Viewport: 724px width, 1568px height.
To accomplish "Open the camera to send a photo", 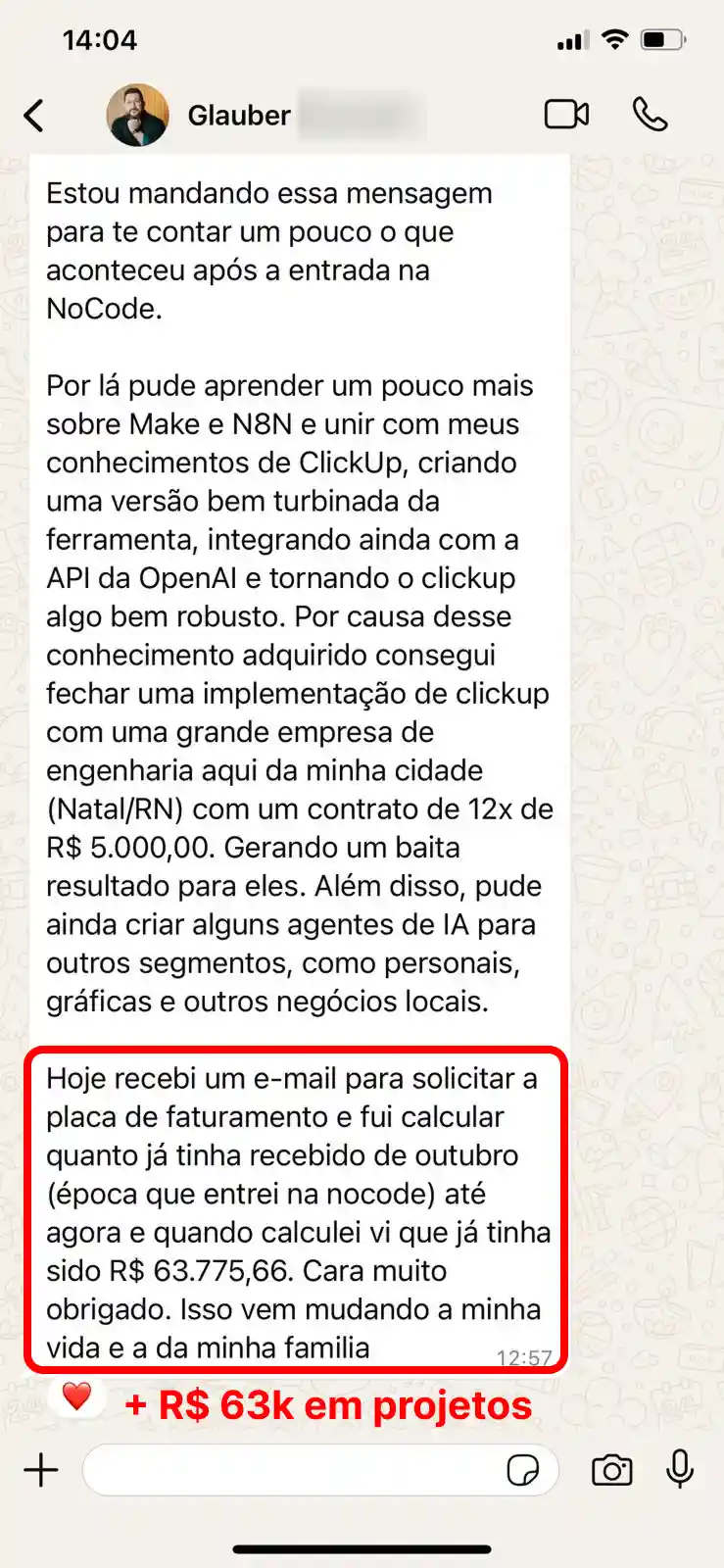I will pos(611,1470).
